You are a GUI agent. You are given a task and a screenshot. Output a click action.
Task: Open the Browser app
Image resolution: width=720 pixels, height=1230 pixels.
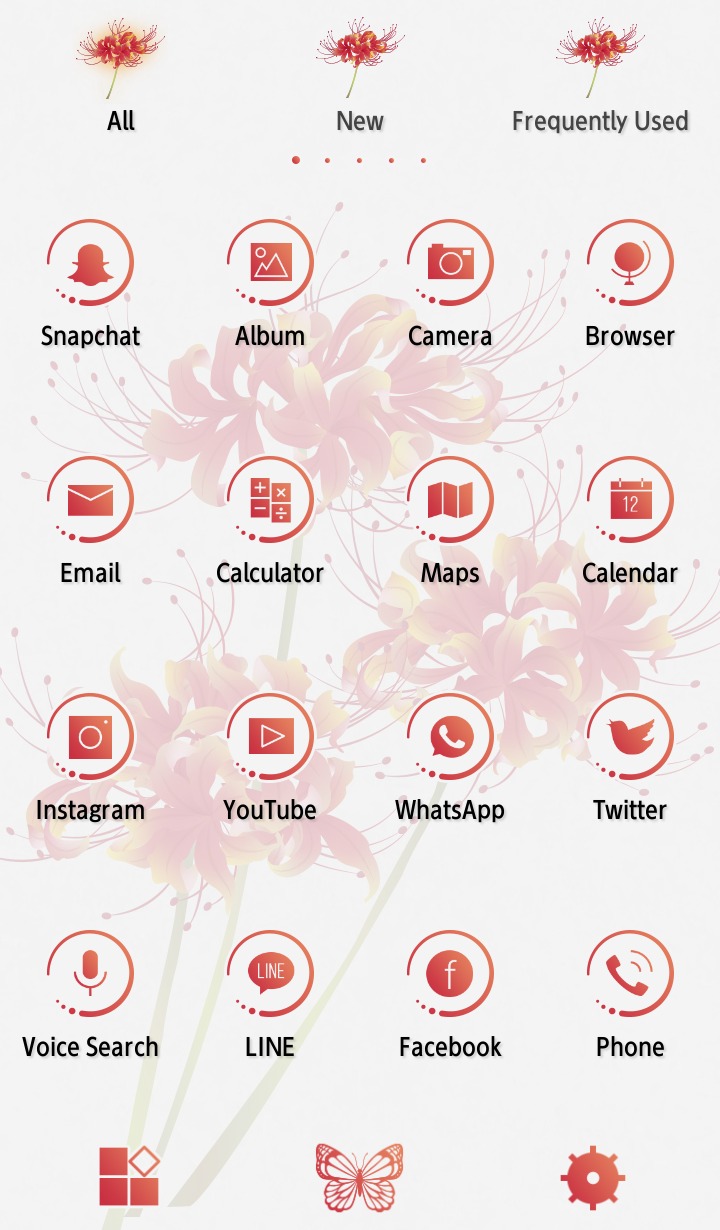pyautogui.click(x=630, y=264)
